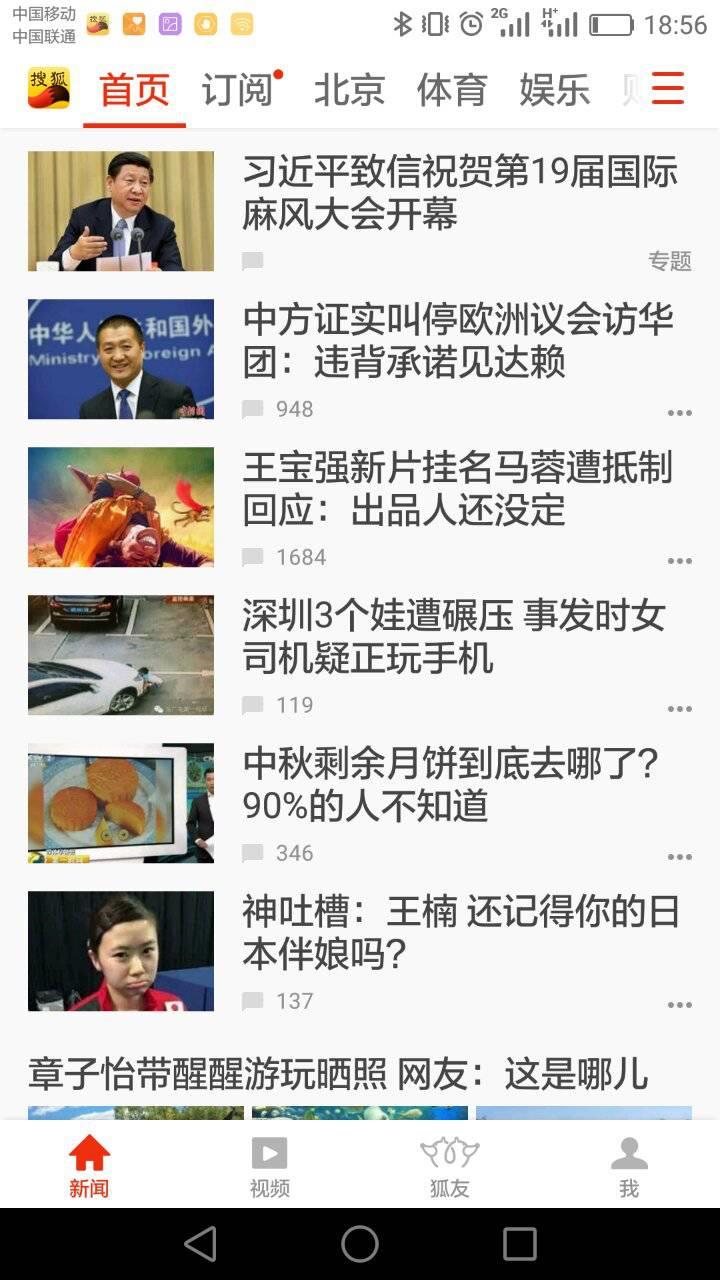Tap the 新闻 bottom tab
720x1280 pixels.
click(89, 1166)
